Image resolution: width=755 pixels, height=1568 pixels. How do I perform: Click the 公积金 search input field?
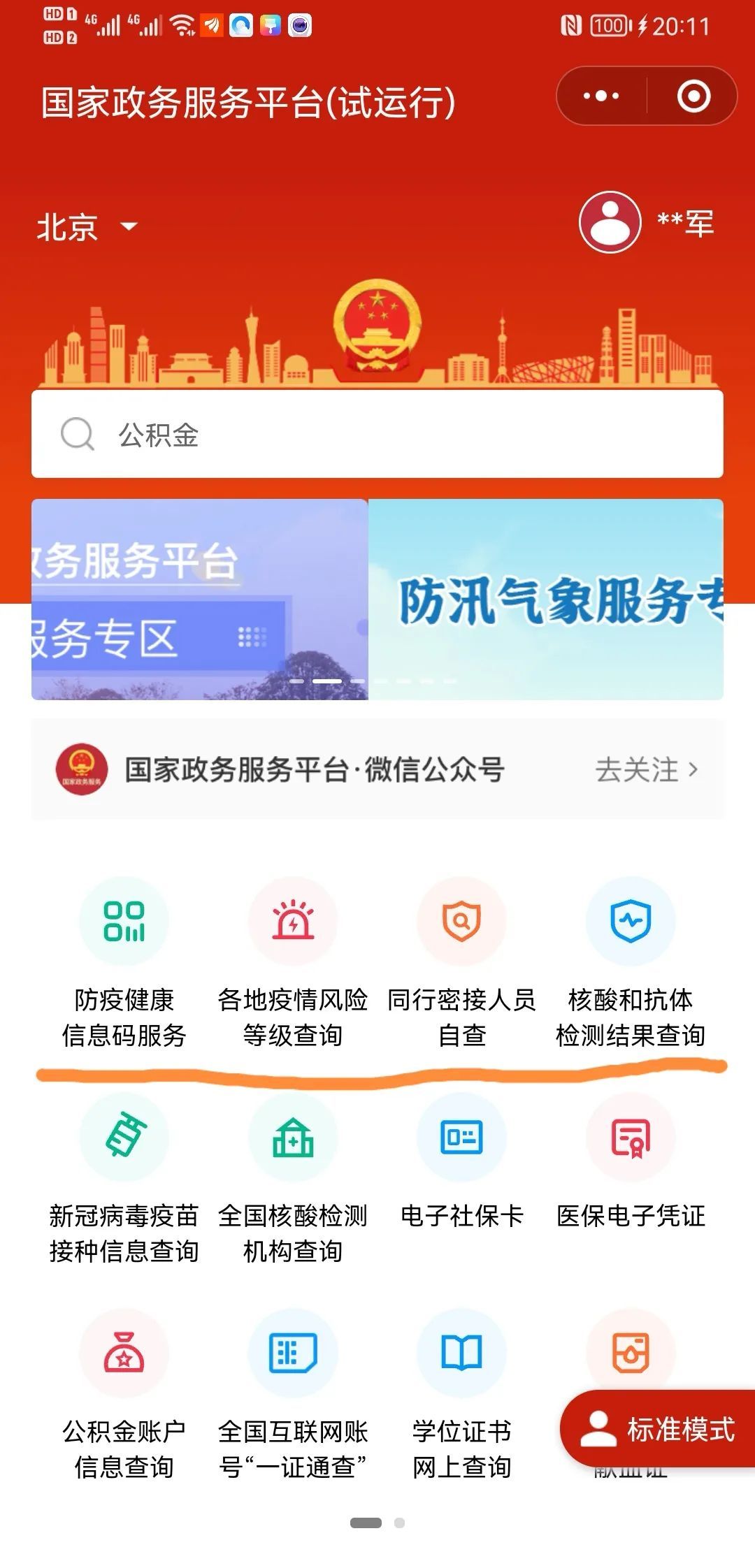pos(377,435)
